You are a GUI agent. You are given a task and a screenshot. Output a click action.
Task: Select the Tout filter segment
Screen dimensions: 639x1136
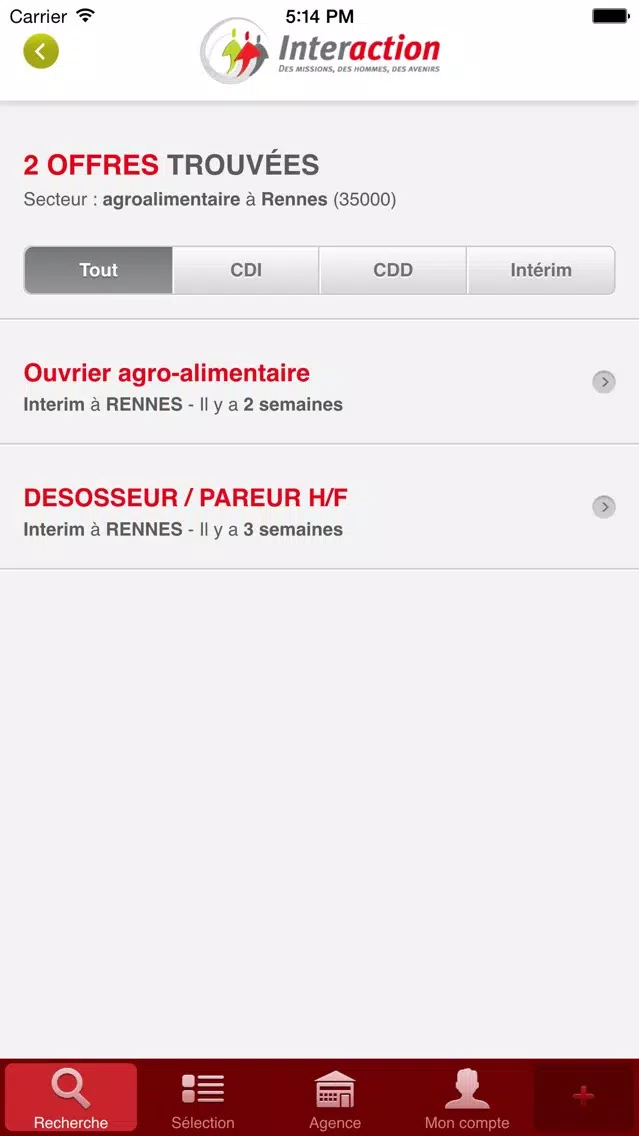[x=99, y=270]
